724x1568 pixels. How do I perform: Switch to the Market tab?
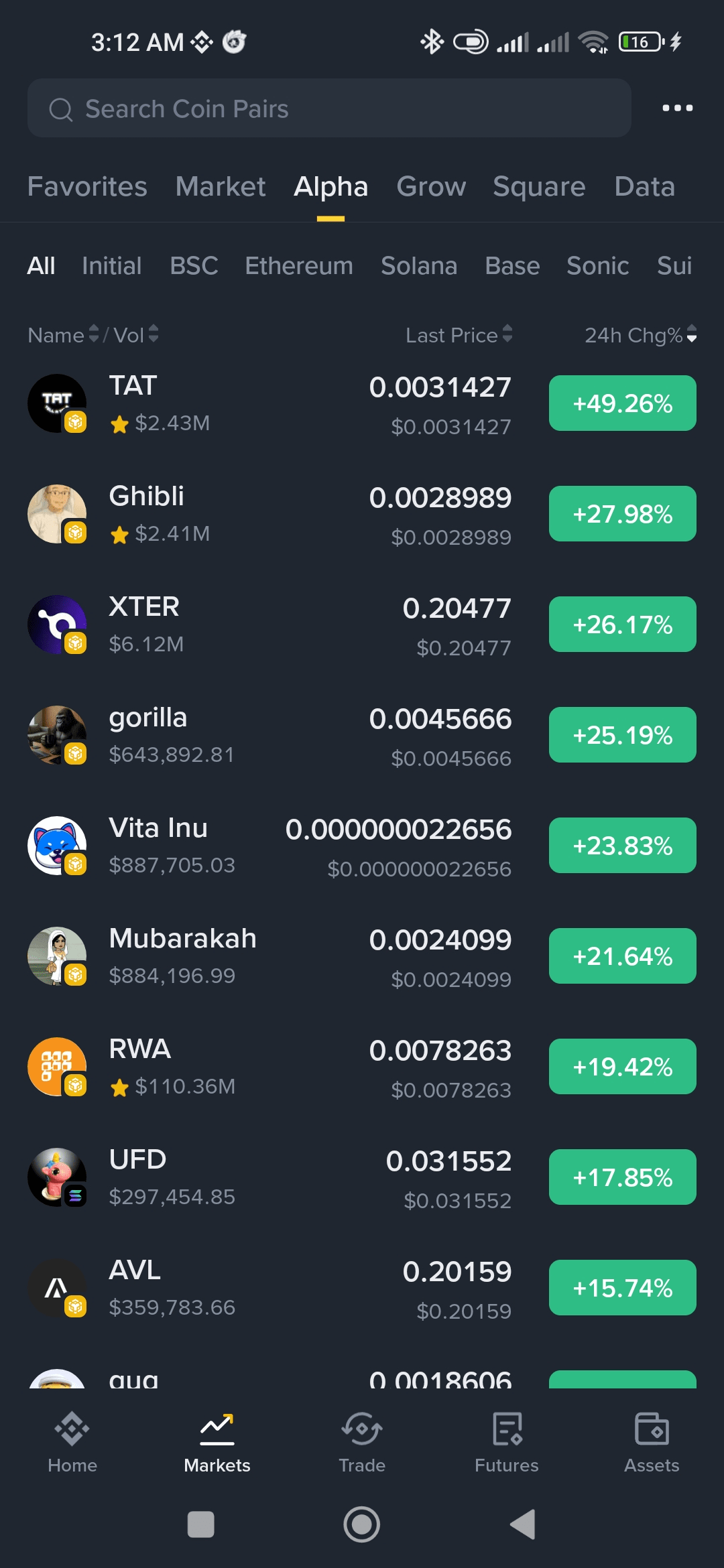pos(221,187)
